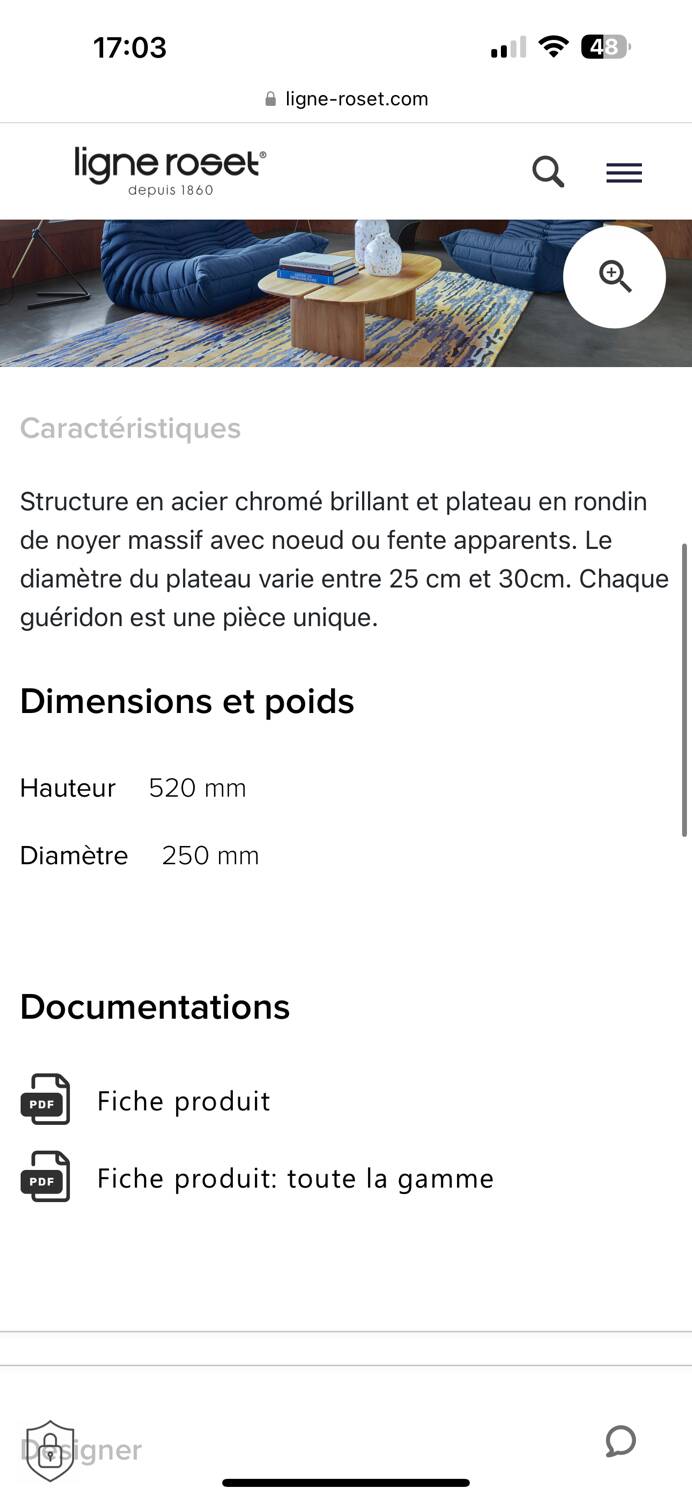
Task: Tap the Ligne Roset logo home link
Action: (x=170, y=171)
